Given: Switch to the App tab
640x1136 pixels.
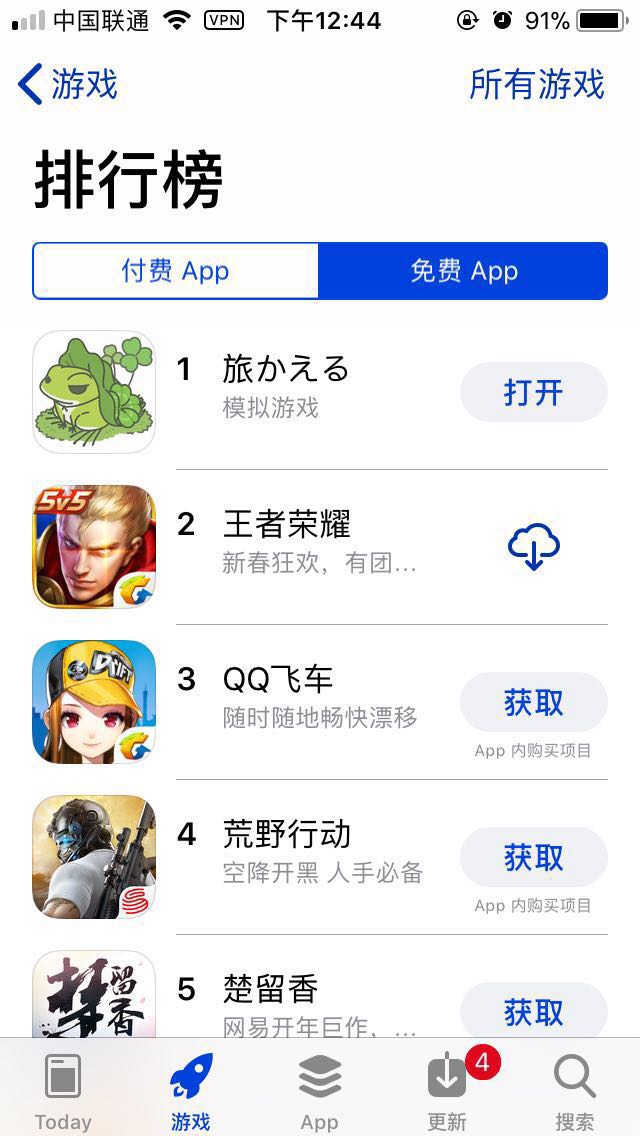Looking at the screenshot, I should (320, 1092).
